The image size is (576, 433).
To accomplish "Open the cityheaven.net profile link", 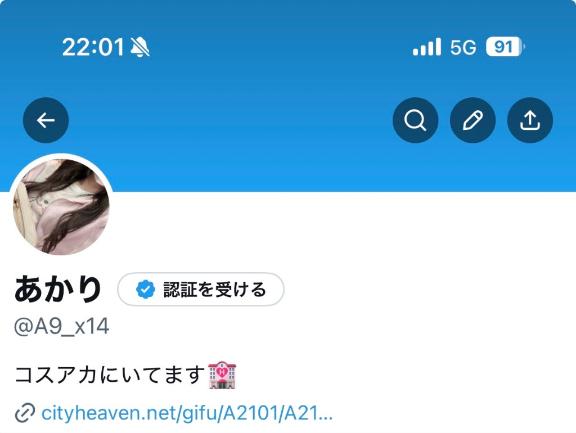I will click(x=187, y=414).
